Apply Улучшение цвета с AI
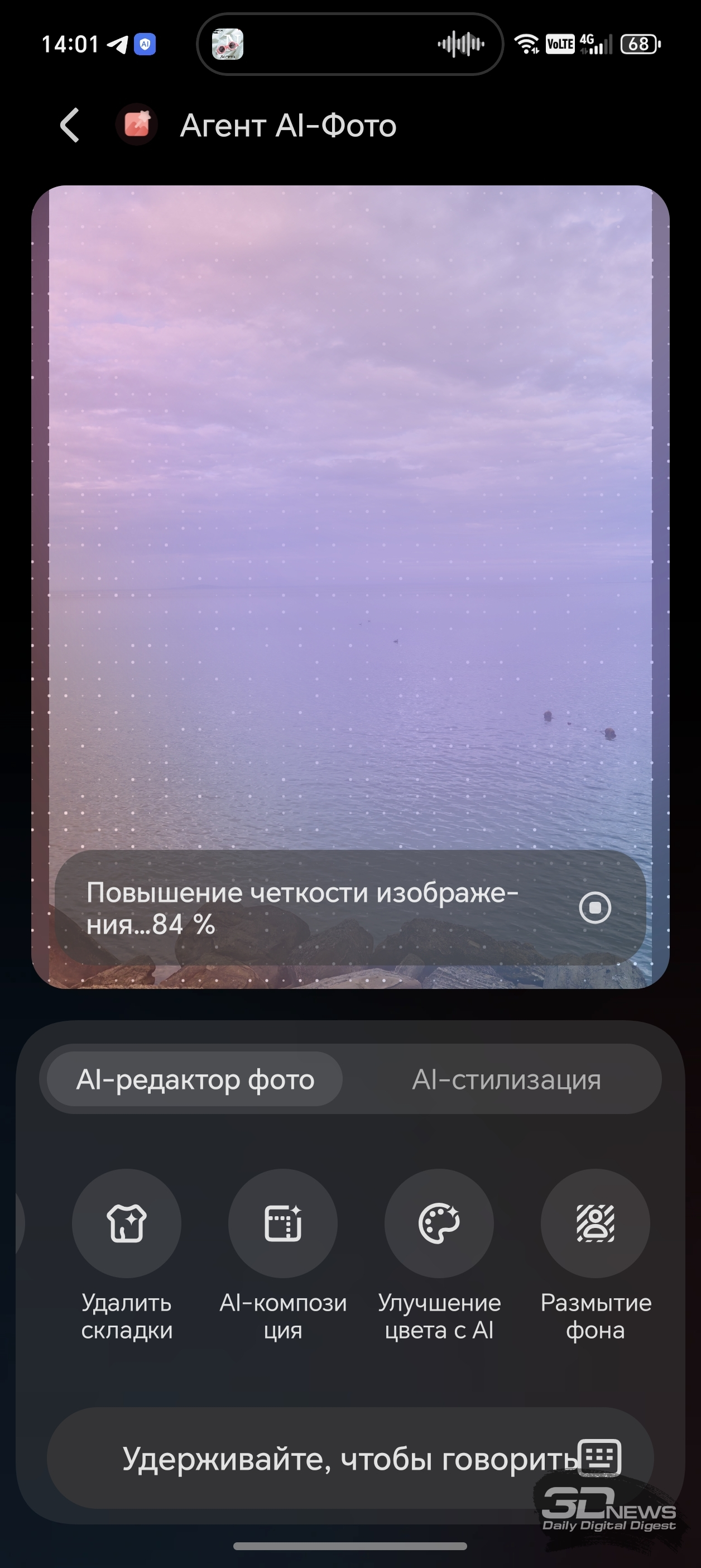The height and width of the screenshot is (1568, 701). pos(439,1223)
